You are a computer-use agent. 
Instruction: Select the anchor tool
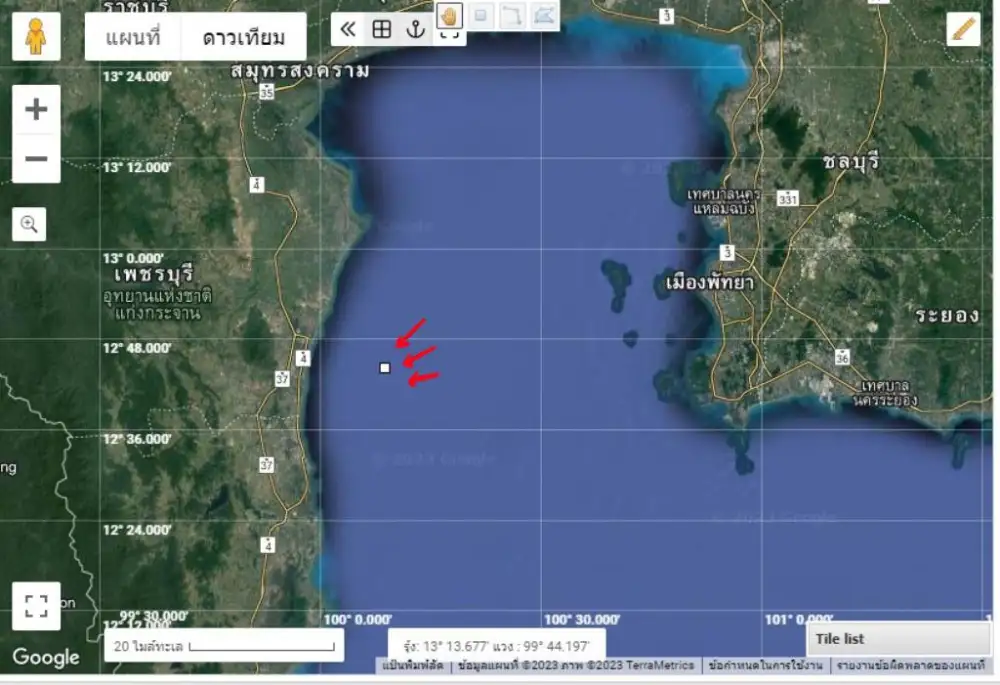[x=415, y=29]
